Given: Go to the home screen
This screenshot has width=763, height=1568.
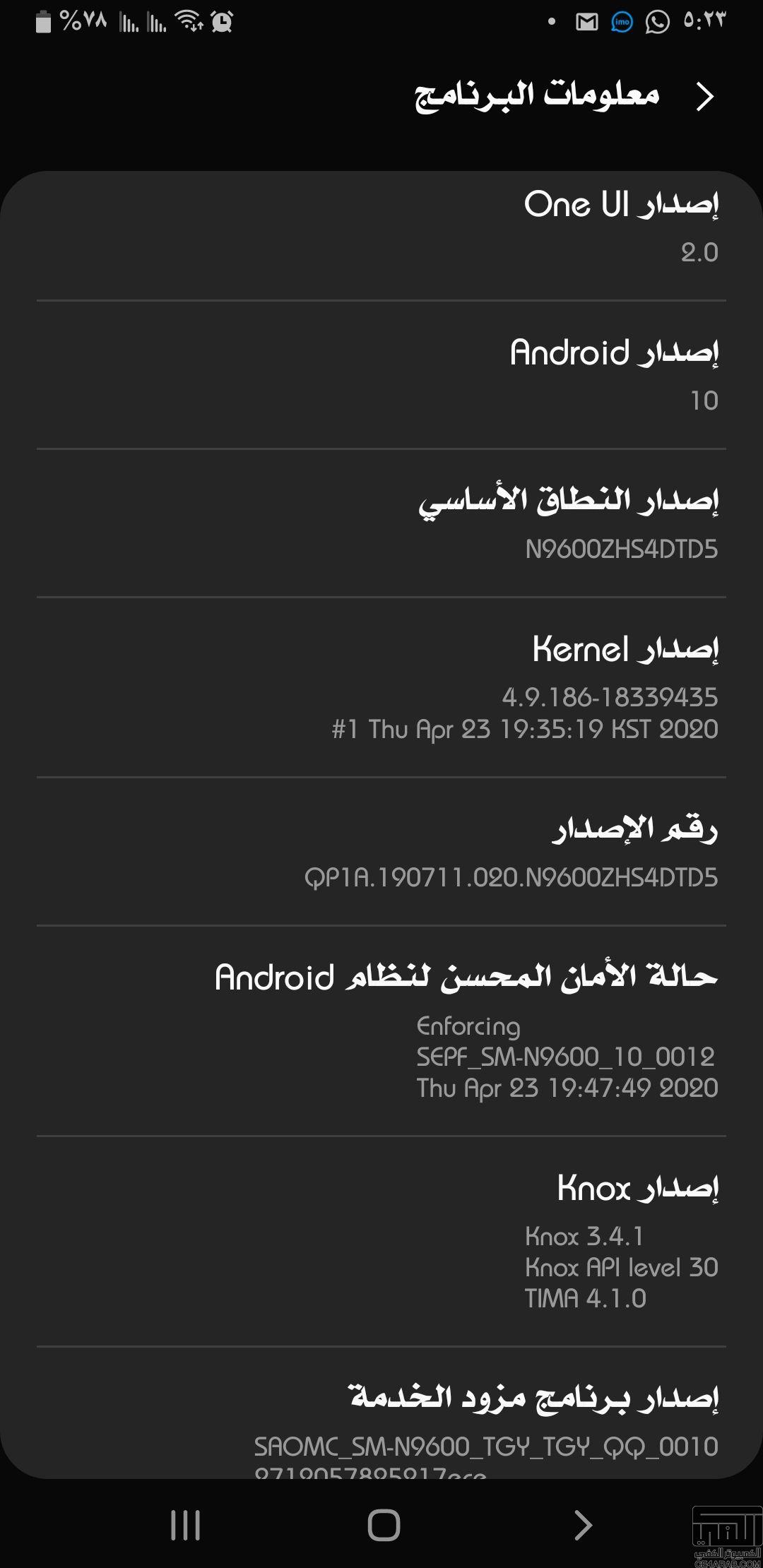Looking at the screenshot, I should (x=384, y=1526).
